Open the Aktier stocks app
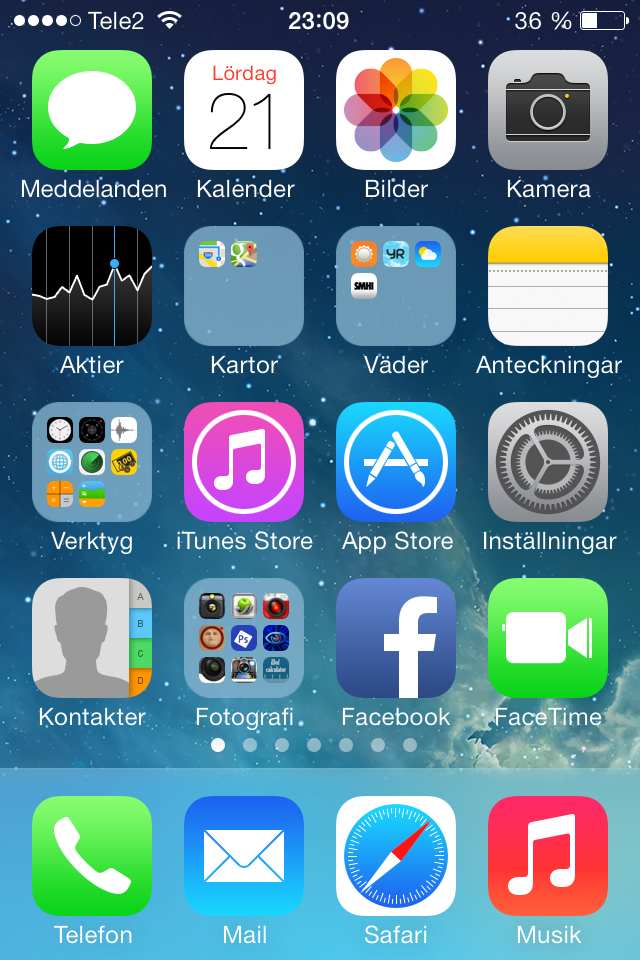 tap(92, 286)
